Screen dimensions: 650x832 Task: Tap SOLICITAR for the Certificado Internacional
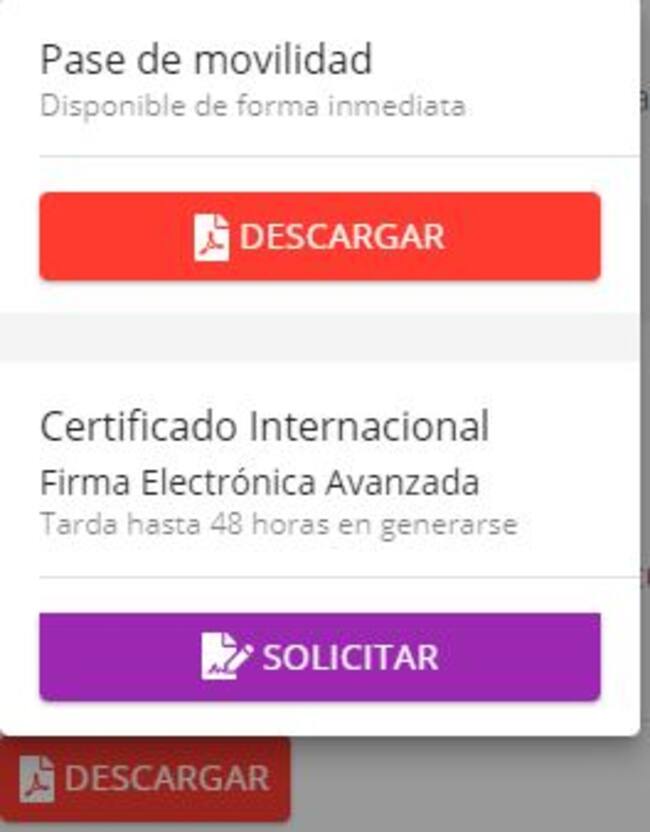320,657
